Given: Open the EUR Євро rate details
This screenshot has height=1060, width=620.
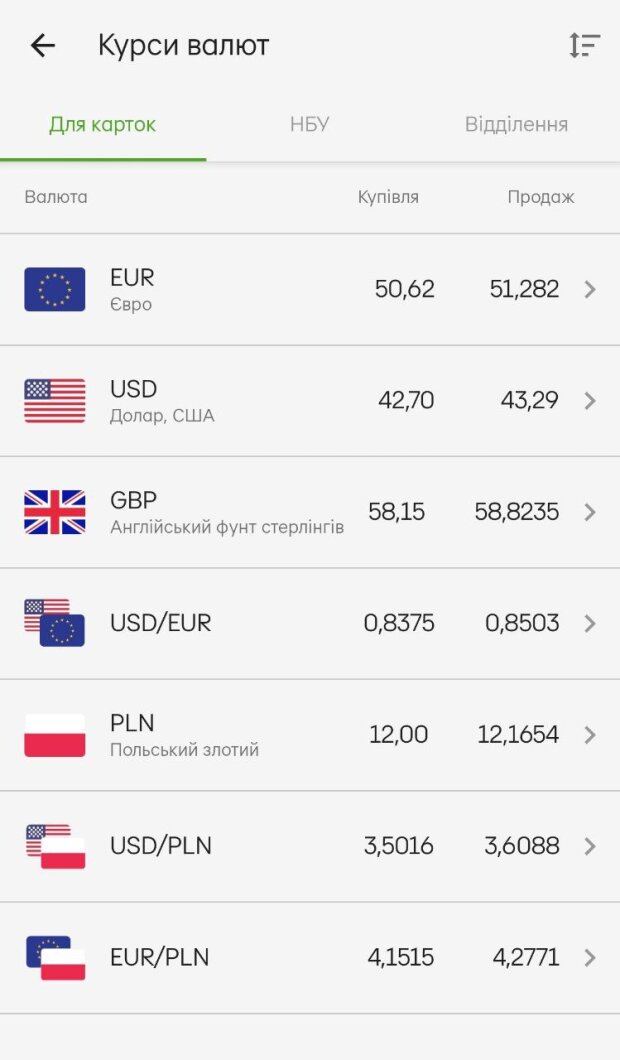Looking at the screenshot, I should 310,290.
